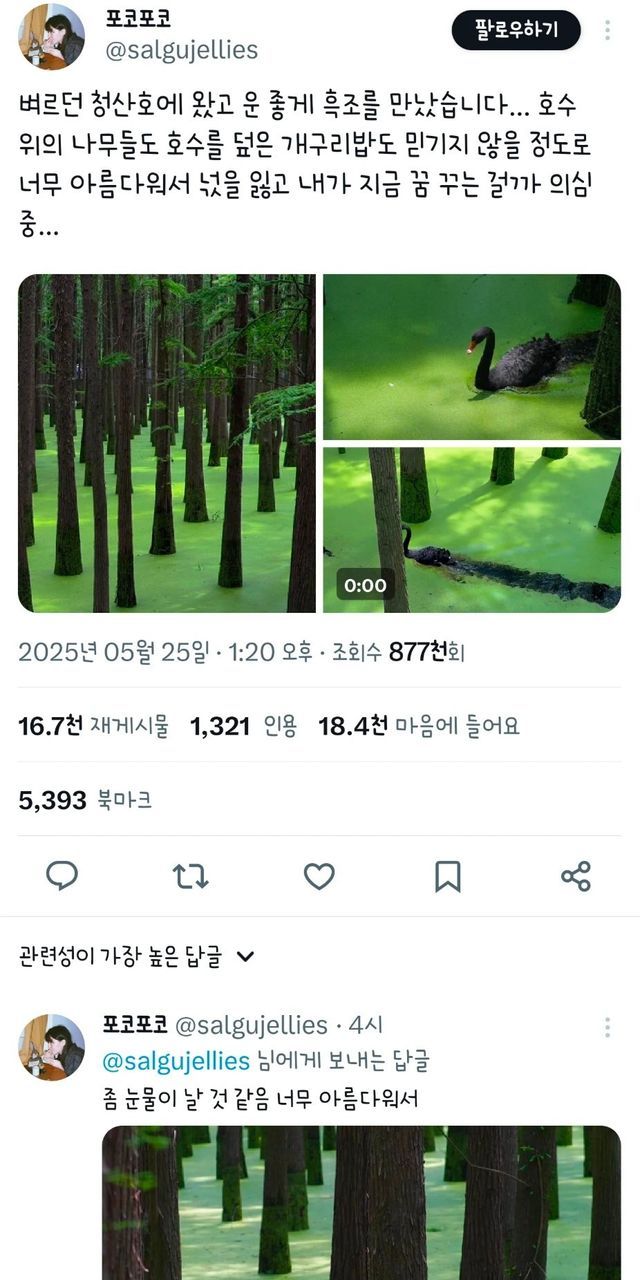Play the swan video marked 0:00
This screenshot has height=1280, width=640.
471,529
